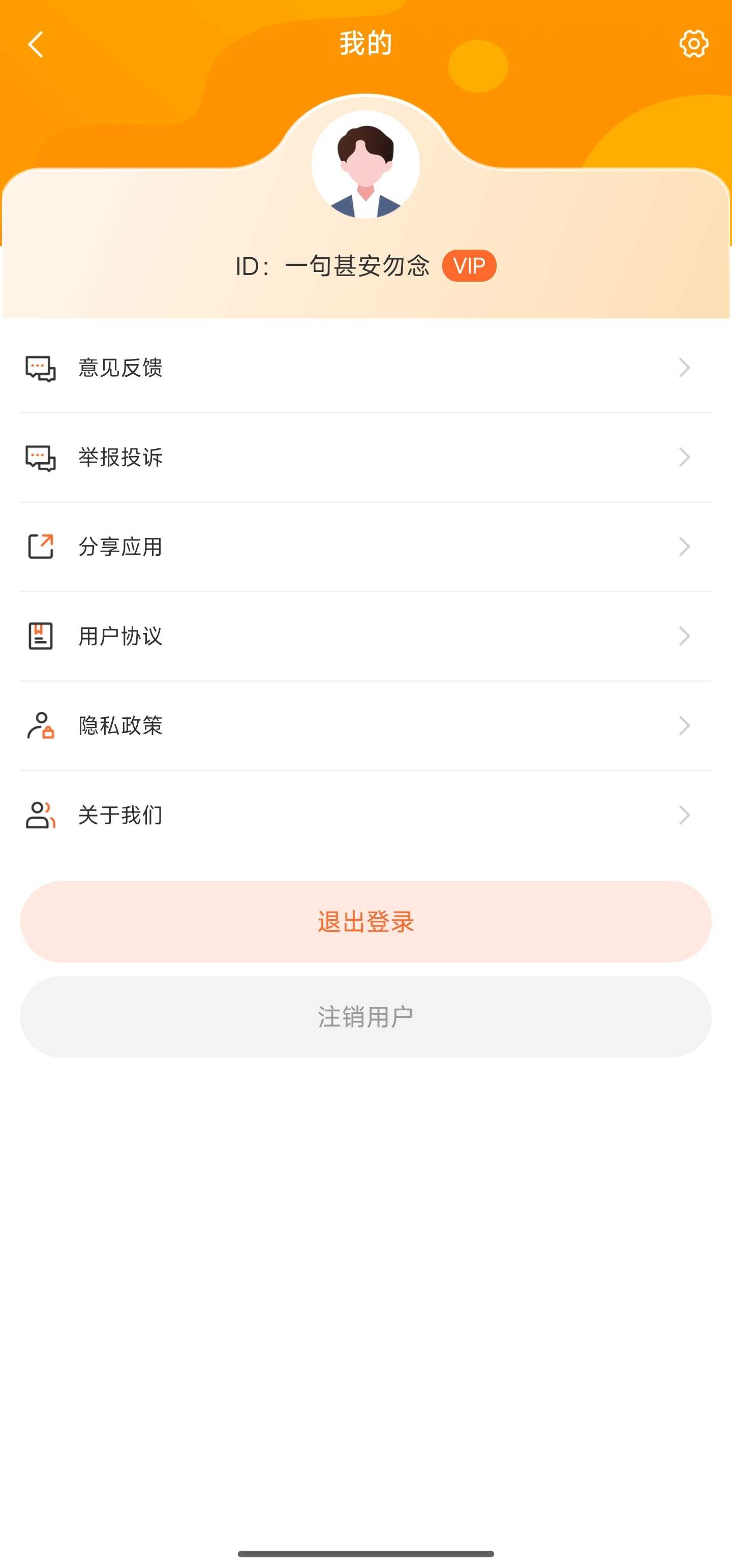Select 分享应用 to share the app

[365, 547]
